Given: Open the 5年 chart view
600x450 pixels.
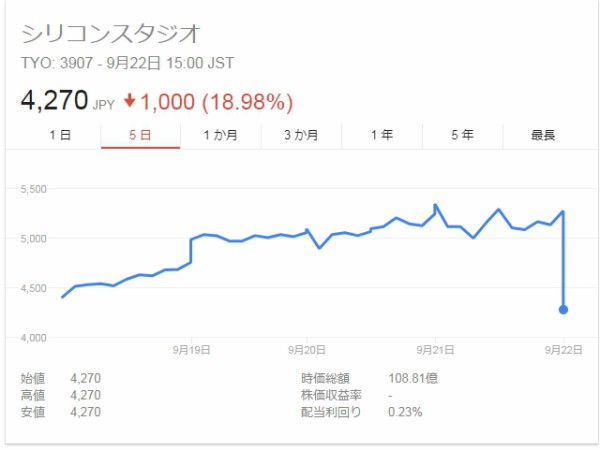Looking at the screenshot, I should click(x=462, y=135).
